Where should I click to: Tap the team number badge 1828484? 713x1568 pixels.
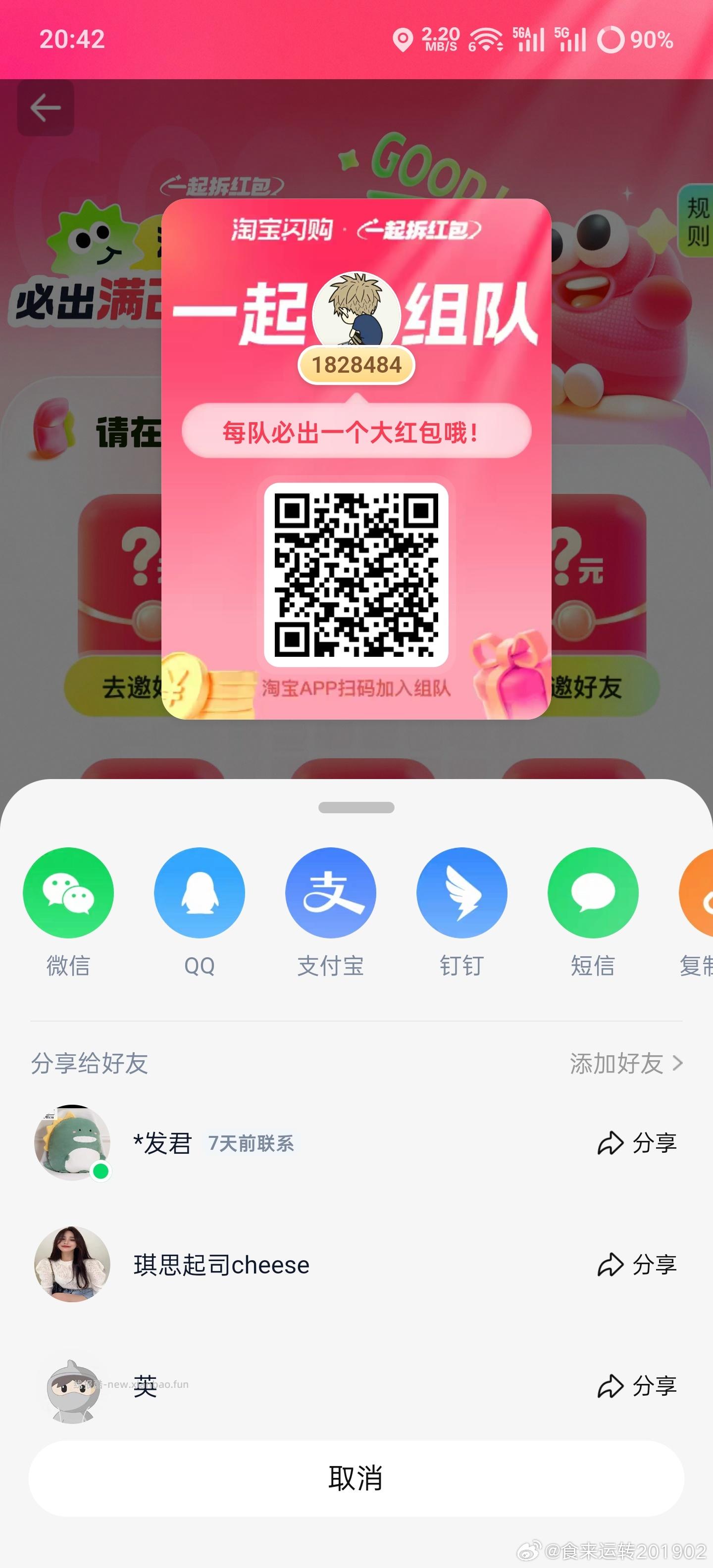(355, 364)
